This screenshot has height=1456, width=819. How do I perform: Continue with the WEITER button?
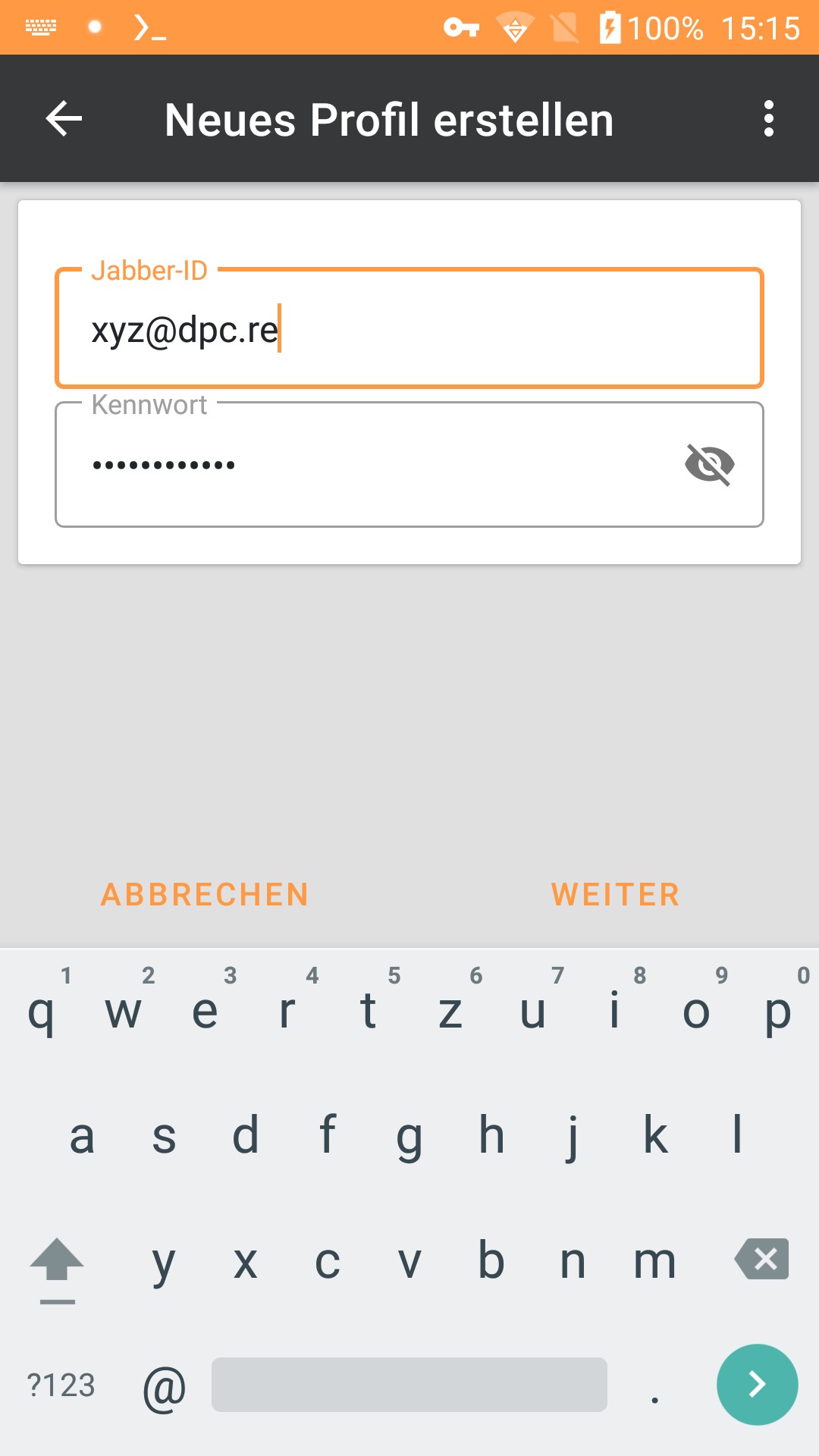(x=615, y=895)
